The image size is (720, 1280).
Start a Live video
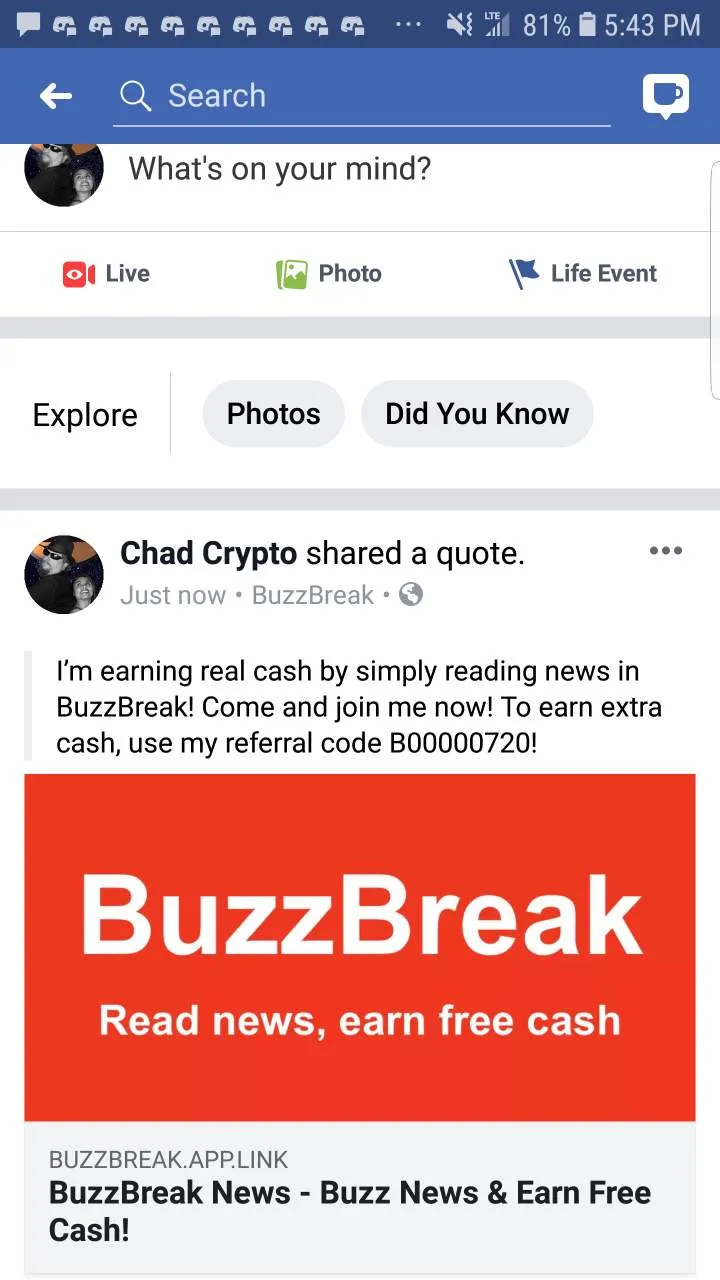coord(106,274)
